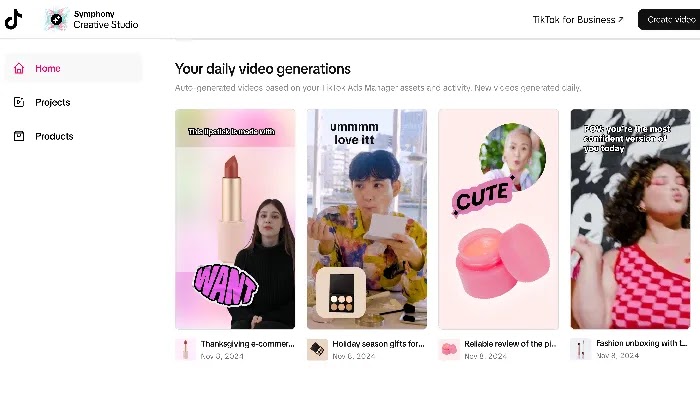The width and height of the screenshot is (700, 399).
Task: View the Reliable review video card
Action: tap(498, 219)
